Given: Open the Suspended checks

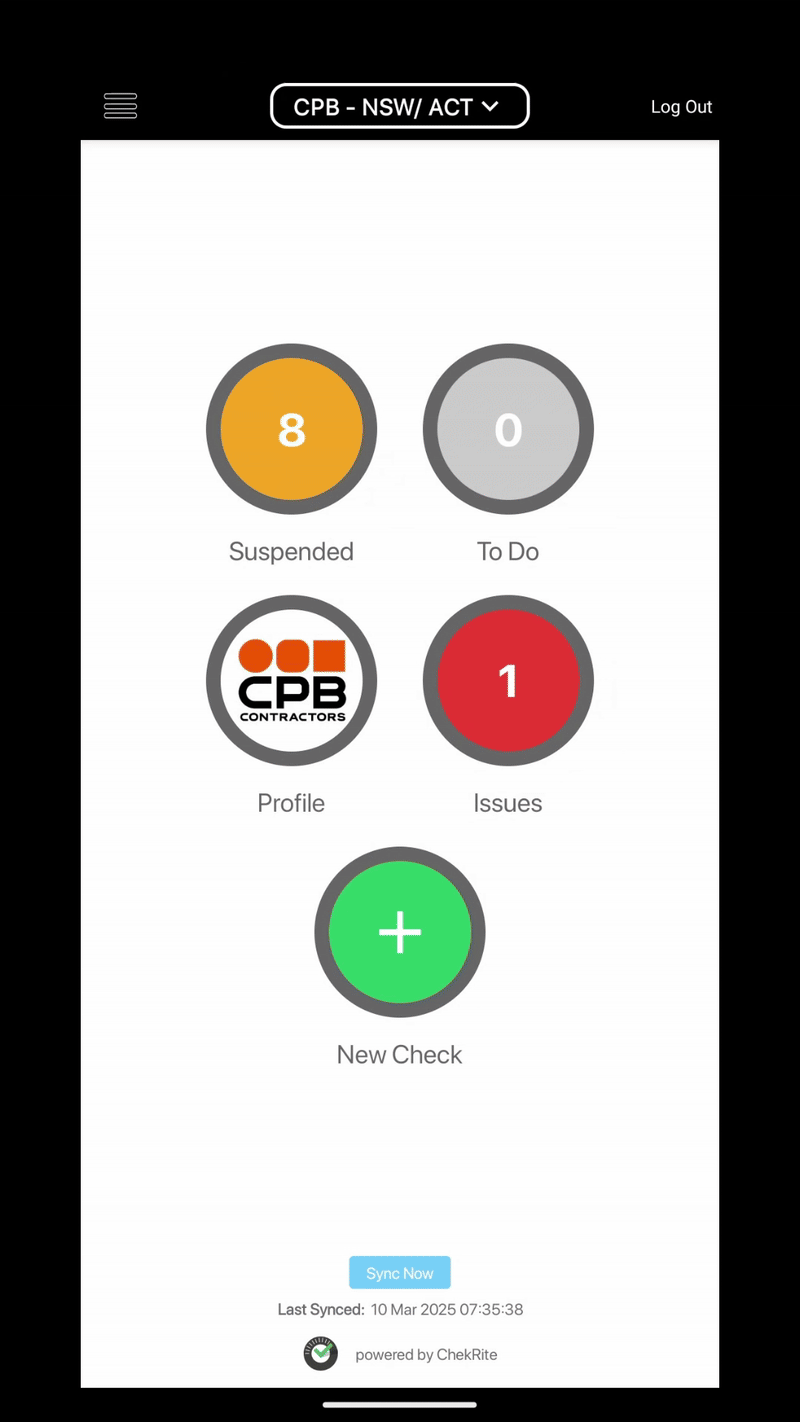Looking at the screenshot, I should [291, 429].
